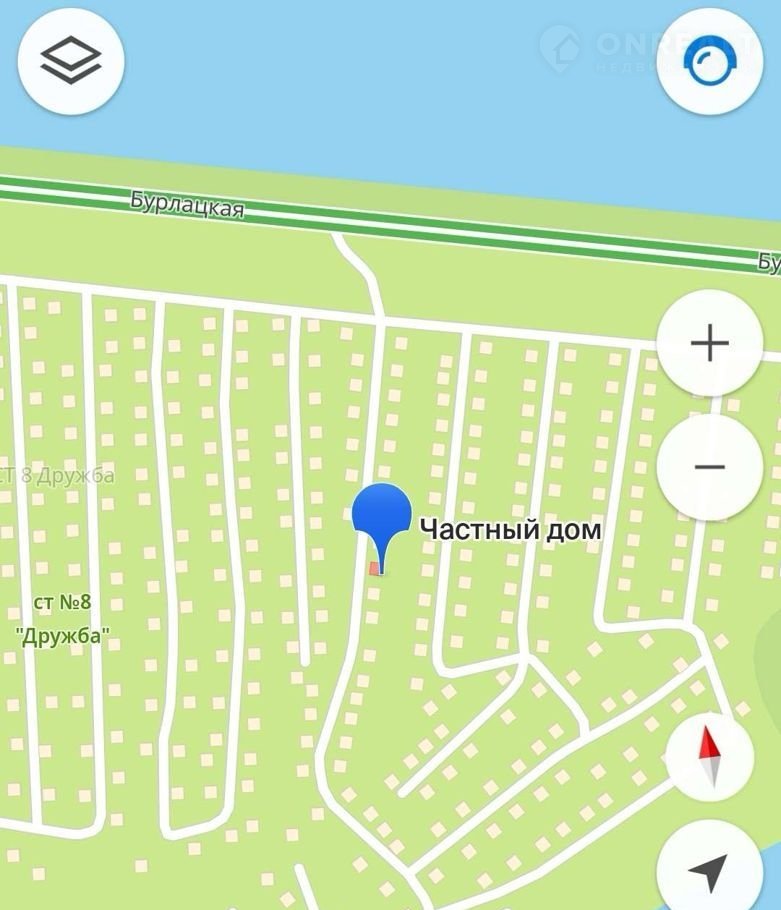Tap the blue pin for Частный дом
Screen dimensions: 781x910
[x=381, y=515]
